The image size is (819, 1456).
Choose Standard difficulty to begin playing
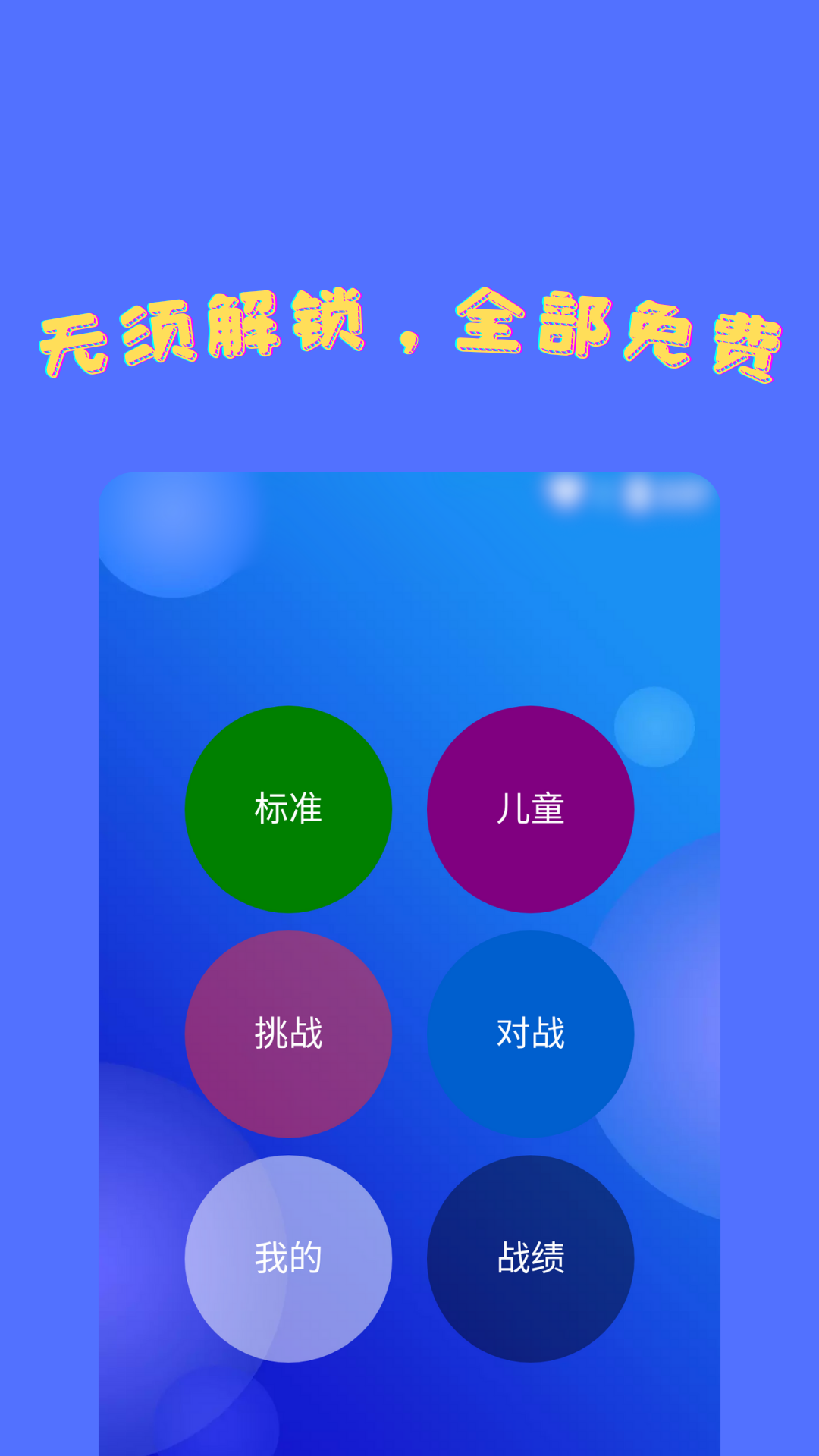288,809
